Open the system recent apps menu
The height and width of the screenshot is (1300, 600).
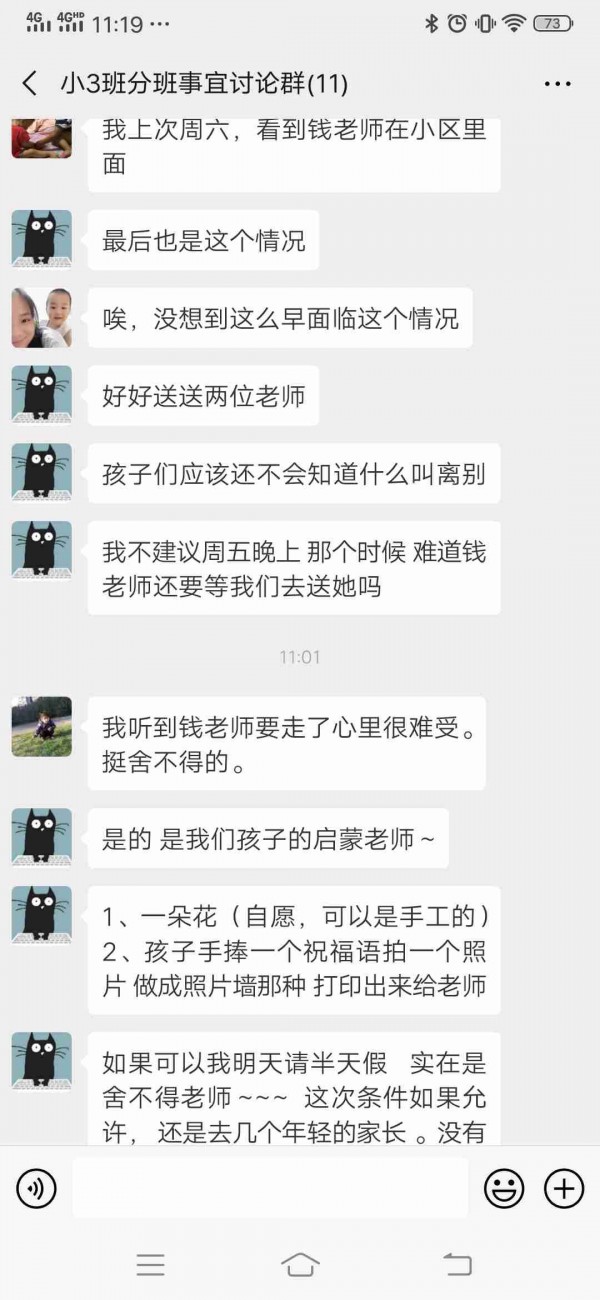(150, 1264)
